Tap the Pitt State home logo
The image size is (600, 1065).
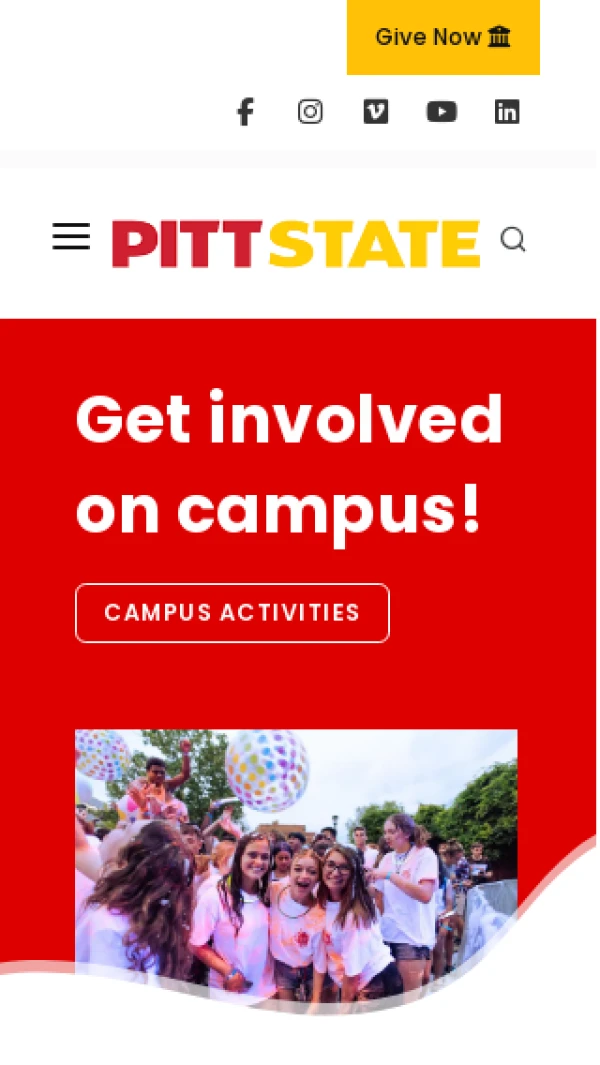point(295,243)
